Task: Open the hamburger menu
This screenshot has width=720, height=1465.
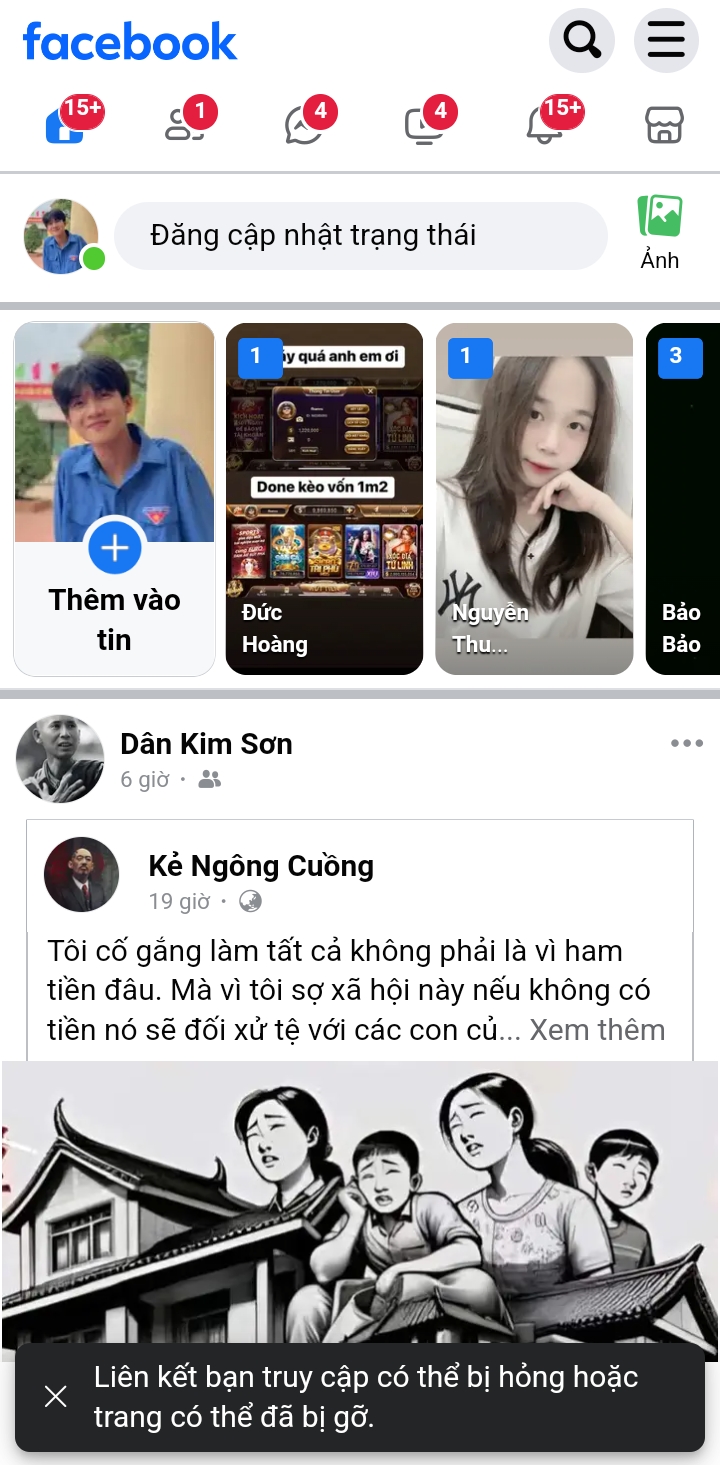Action: click(x=666, y=40)
